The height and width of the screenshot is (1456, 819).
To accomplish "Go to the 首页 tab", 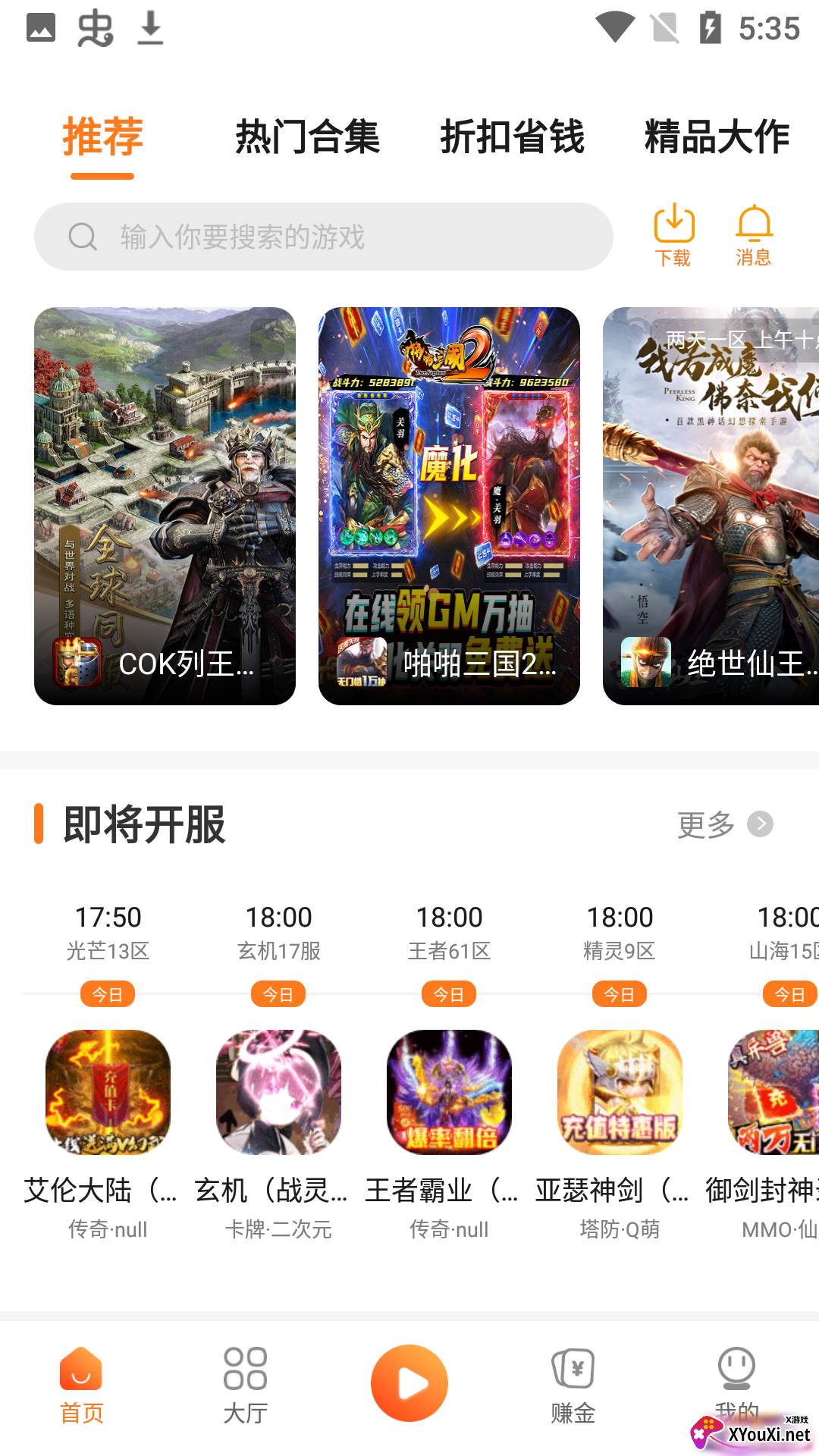I will [81, 1385].
